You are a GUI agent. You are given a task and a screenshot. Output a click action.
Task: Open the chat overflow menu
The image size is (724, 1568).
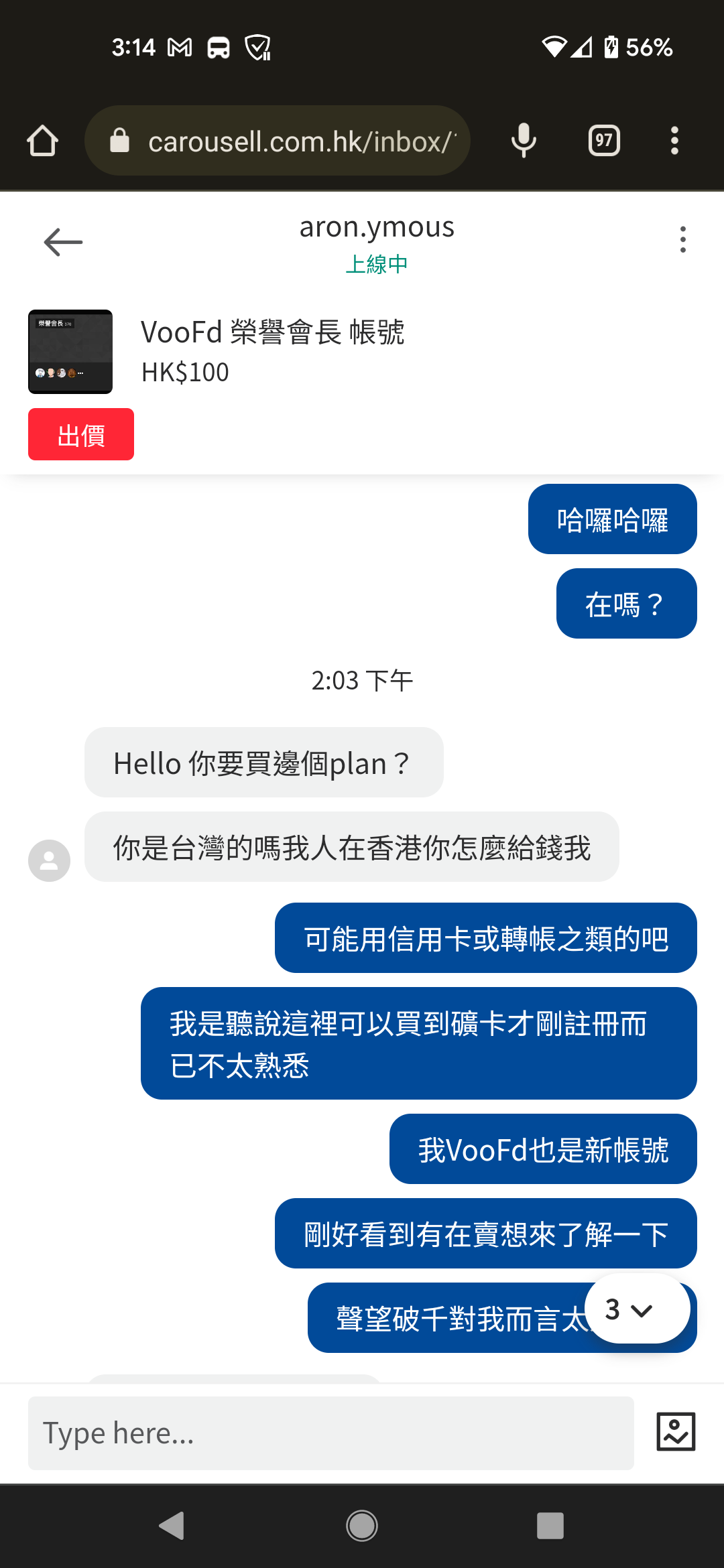coord(682,239)
